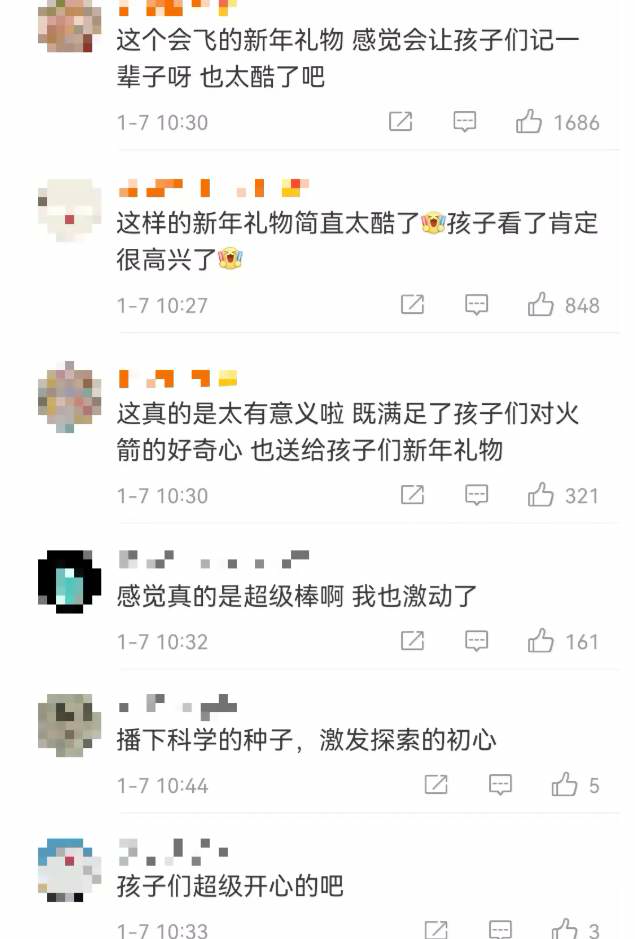The image size is (635, 939).
Task: Like the comment with 1686 likes
Action: coord(529,122)
